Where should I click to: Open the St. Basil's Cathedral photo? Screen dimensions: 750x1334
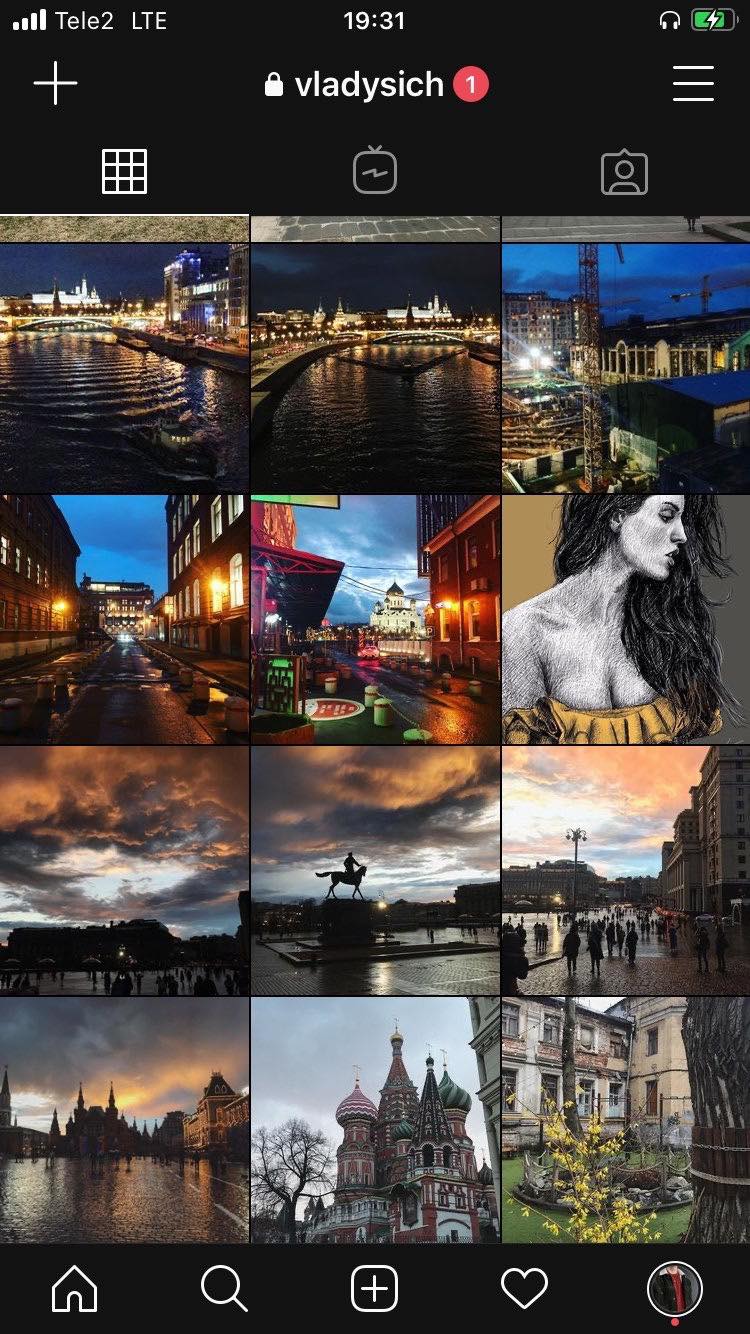point(375,1120)
